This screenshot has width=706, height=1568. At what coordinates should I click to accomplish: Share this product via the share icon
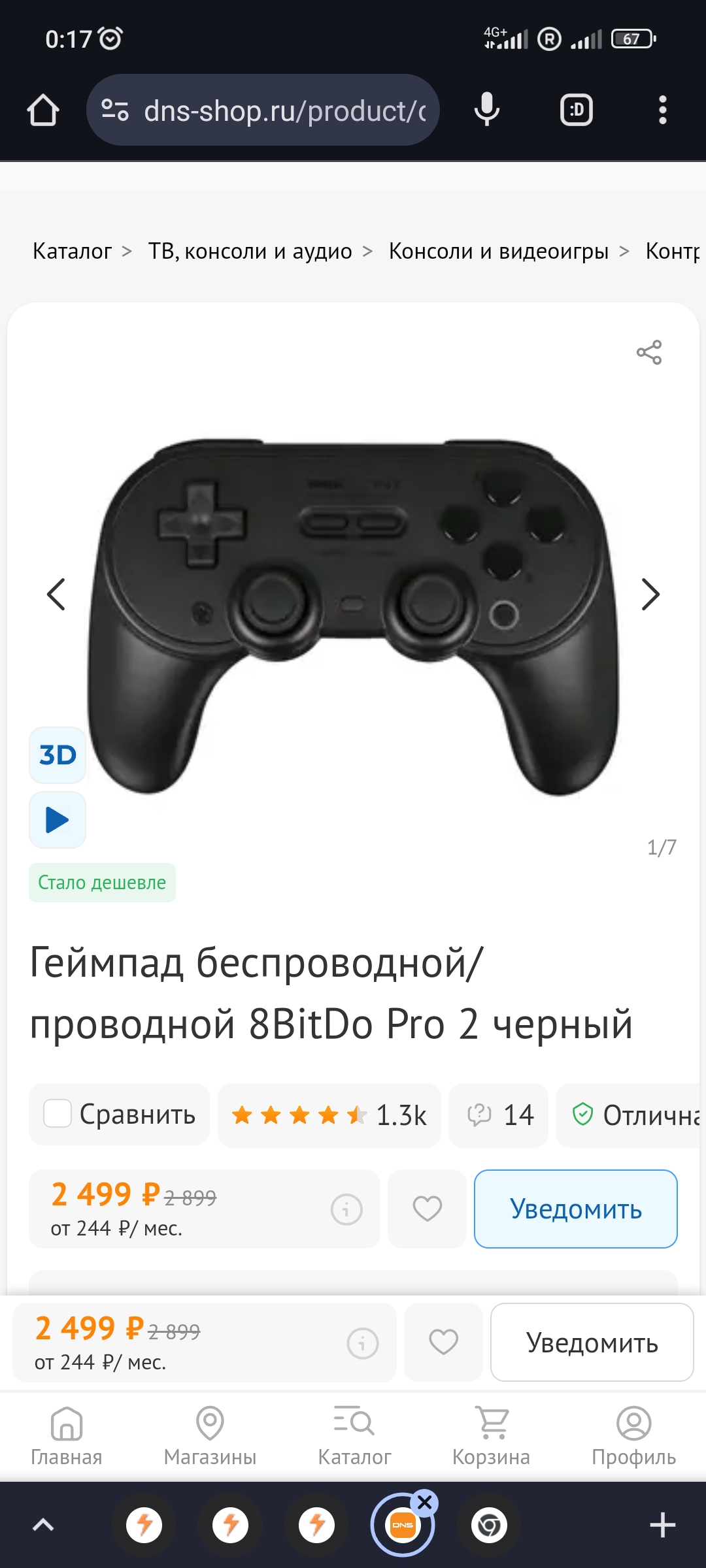[649, 352]
